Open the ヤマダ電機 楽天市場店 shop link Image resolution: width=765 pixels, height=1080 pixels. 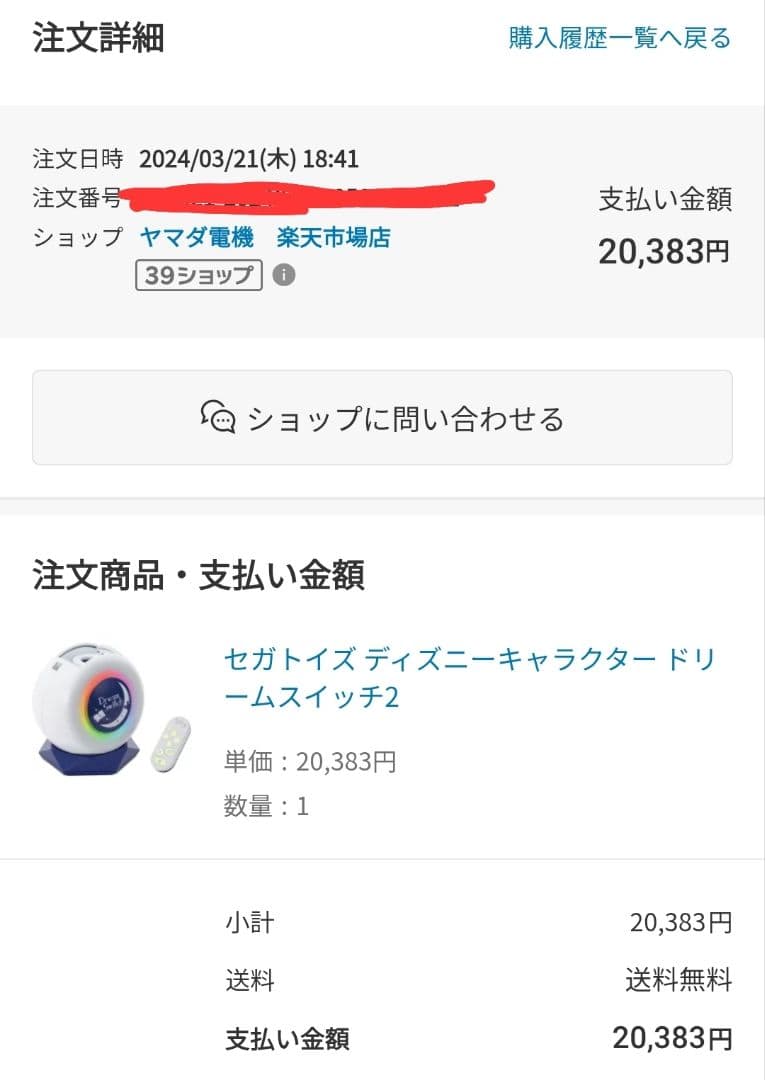(265, 238)
